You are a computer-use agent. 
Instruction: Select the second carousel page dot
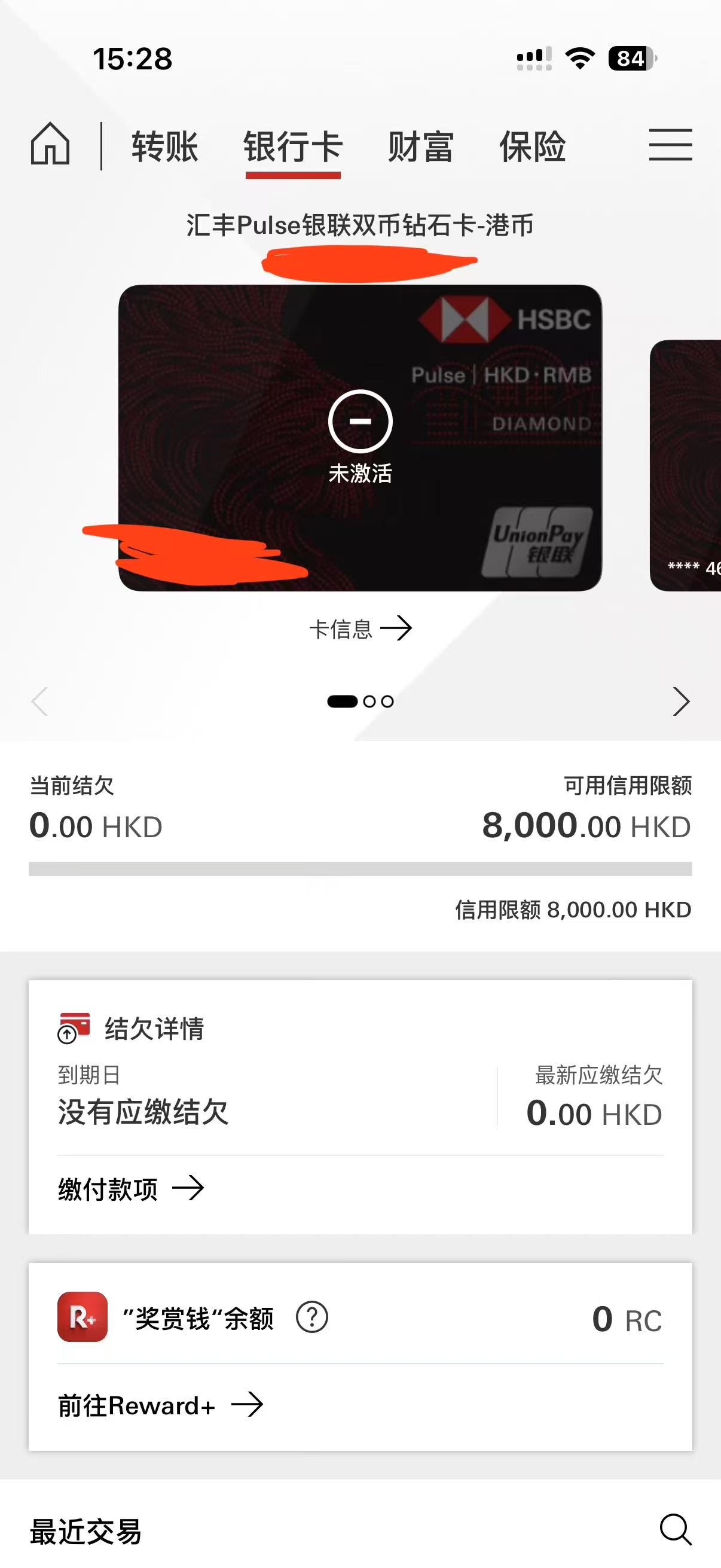click(371, 701)
